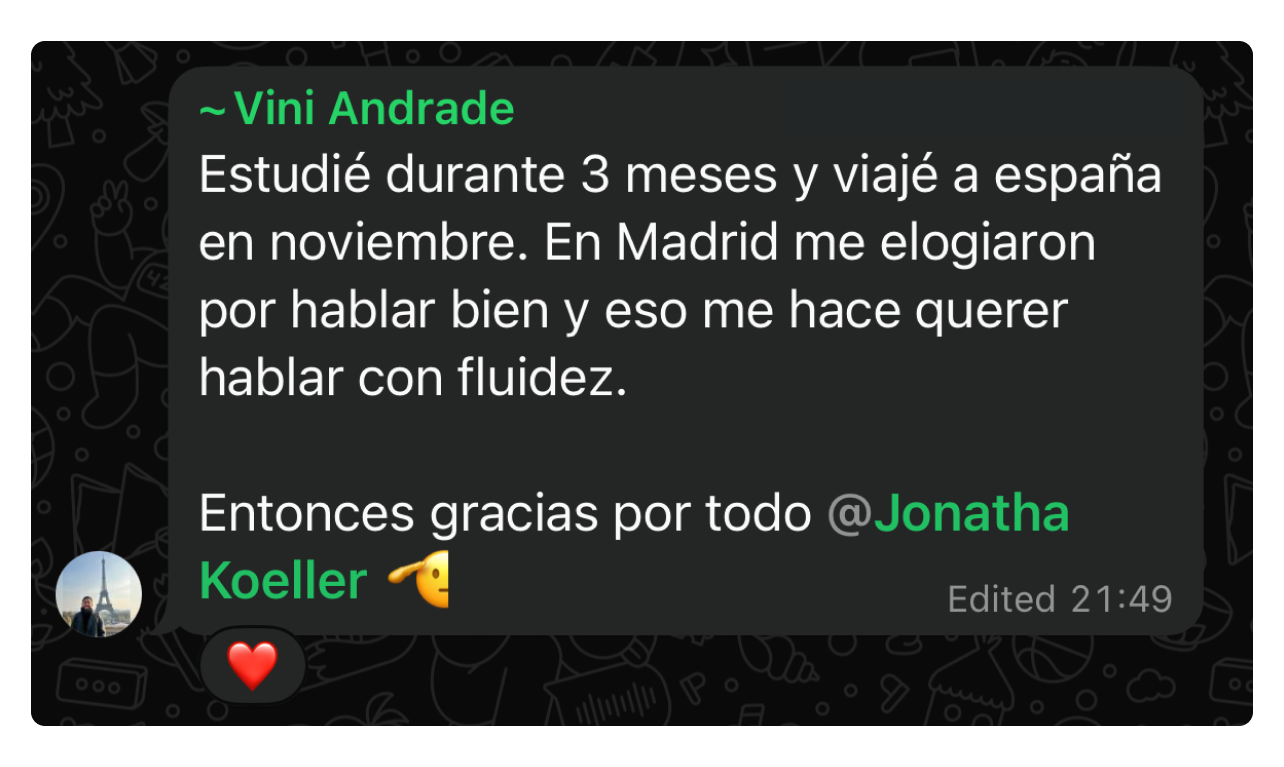View the heart reaction on the message

tap(252, 665)
